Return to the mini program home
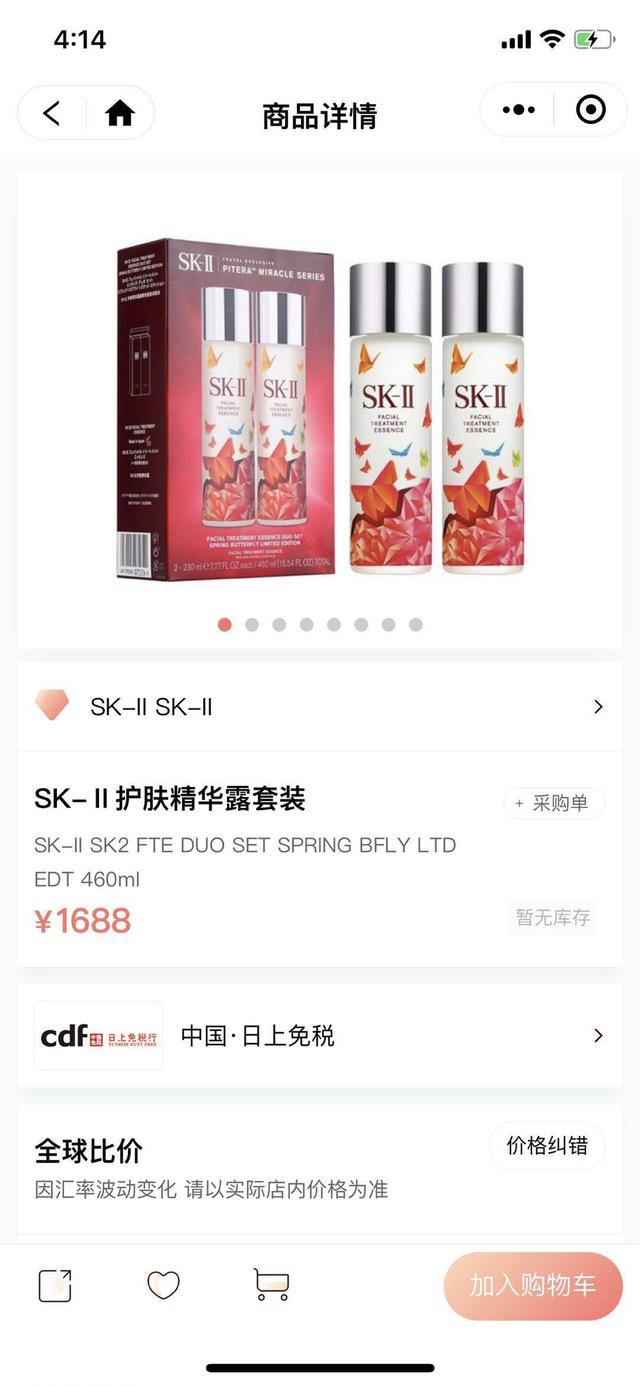The image size is (640, 1386). [x=120, y=113]
